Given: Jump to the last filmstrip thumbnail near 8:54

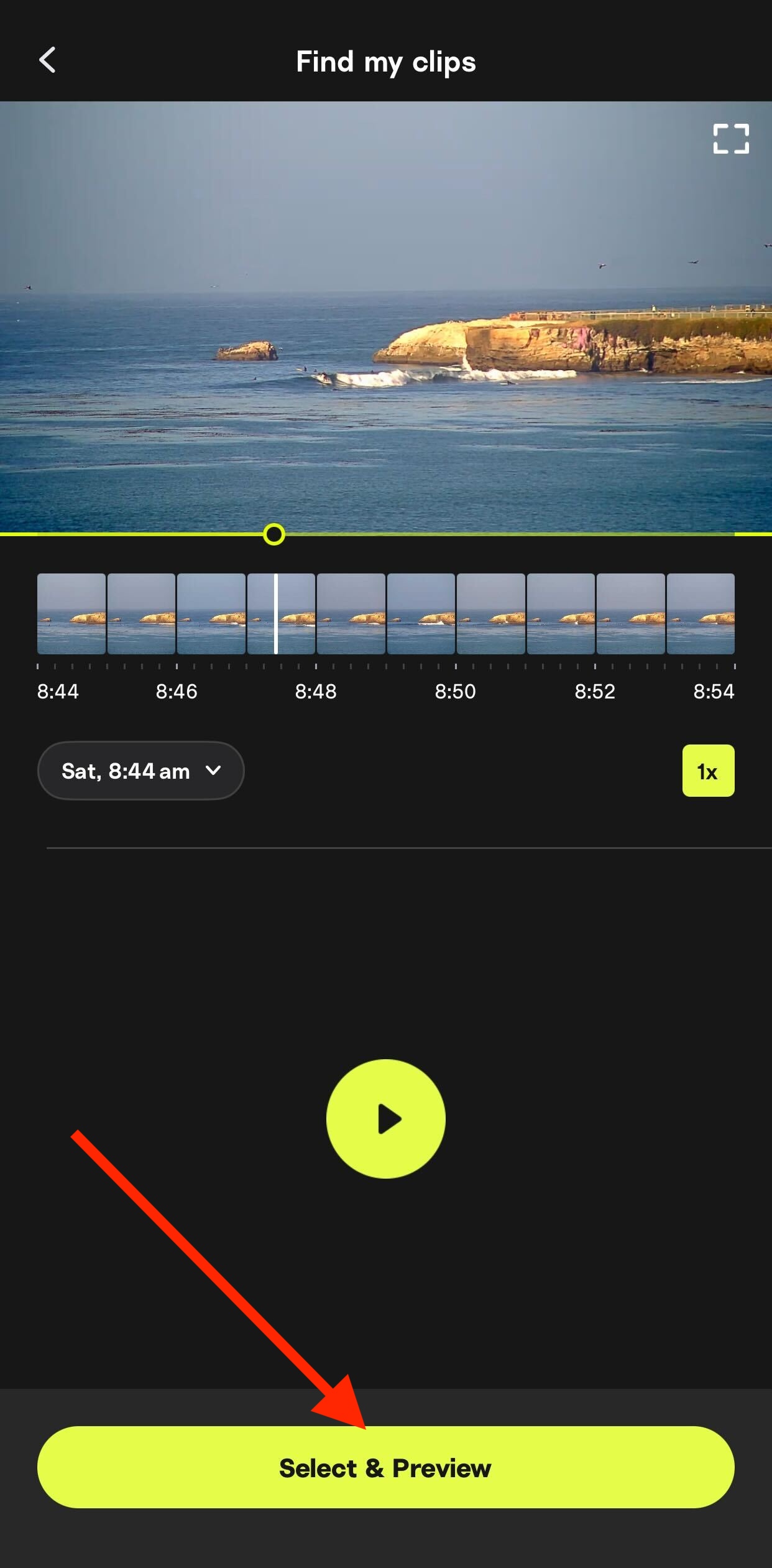Looking at the screenshot, I should (701, 614).
